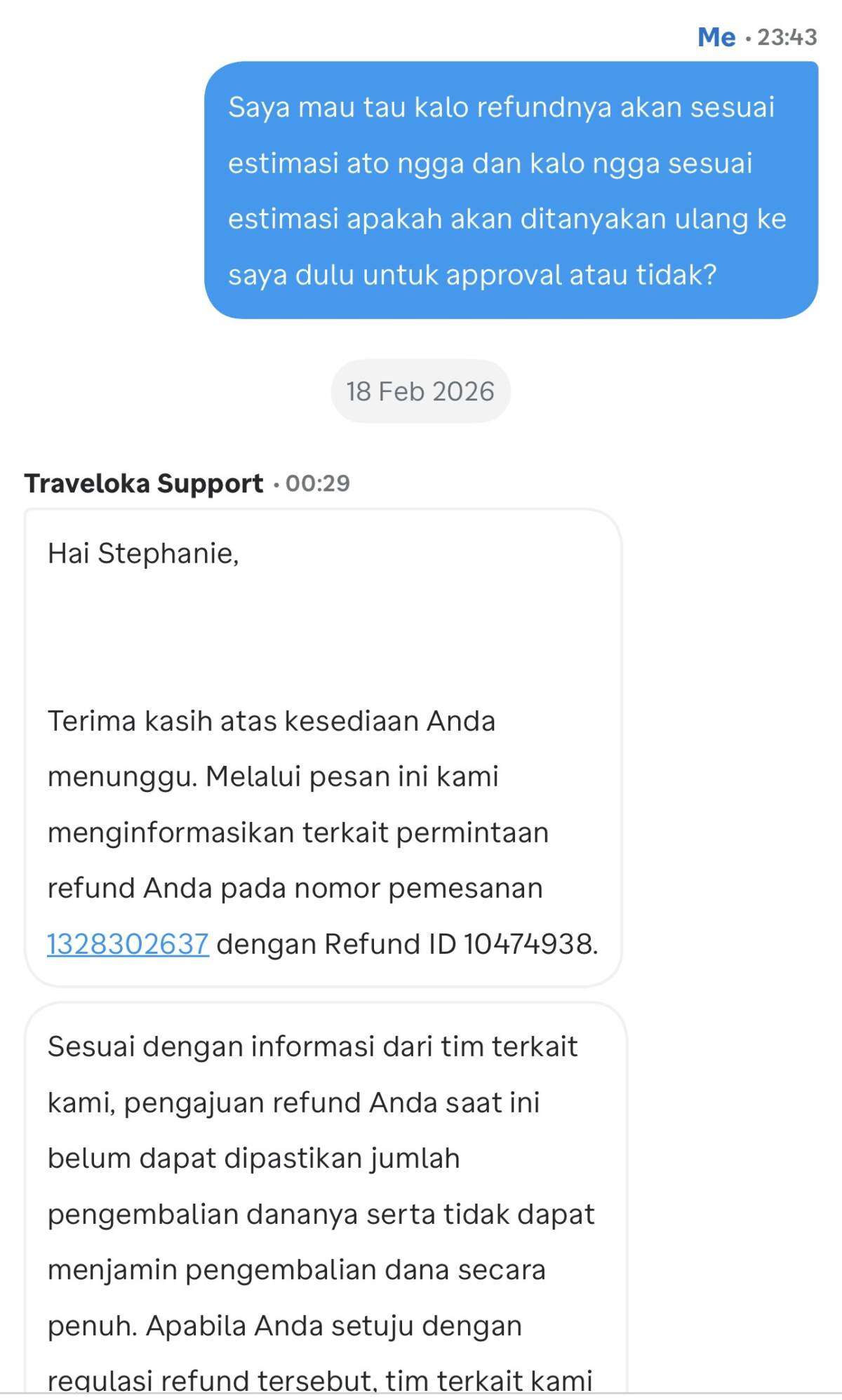The image size is (842, 1400).
Task: Open booking number 1328302637 link
Action: point(128,944)
